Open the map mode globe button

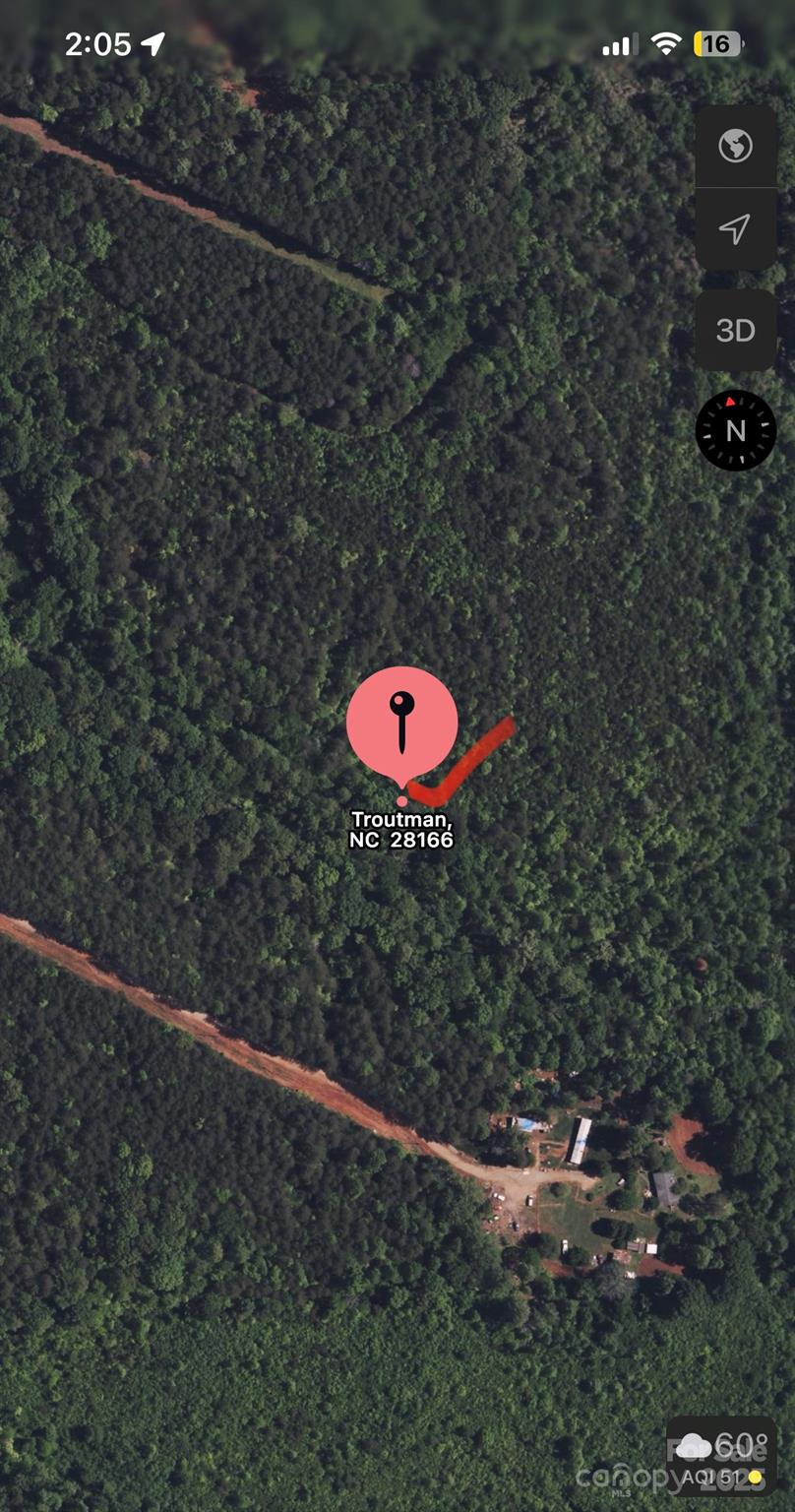pos(735,147)
